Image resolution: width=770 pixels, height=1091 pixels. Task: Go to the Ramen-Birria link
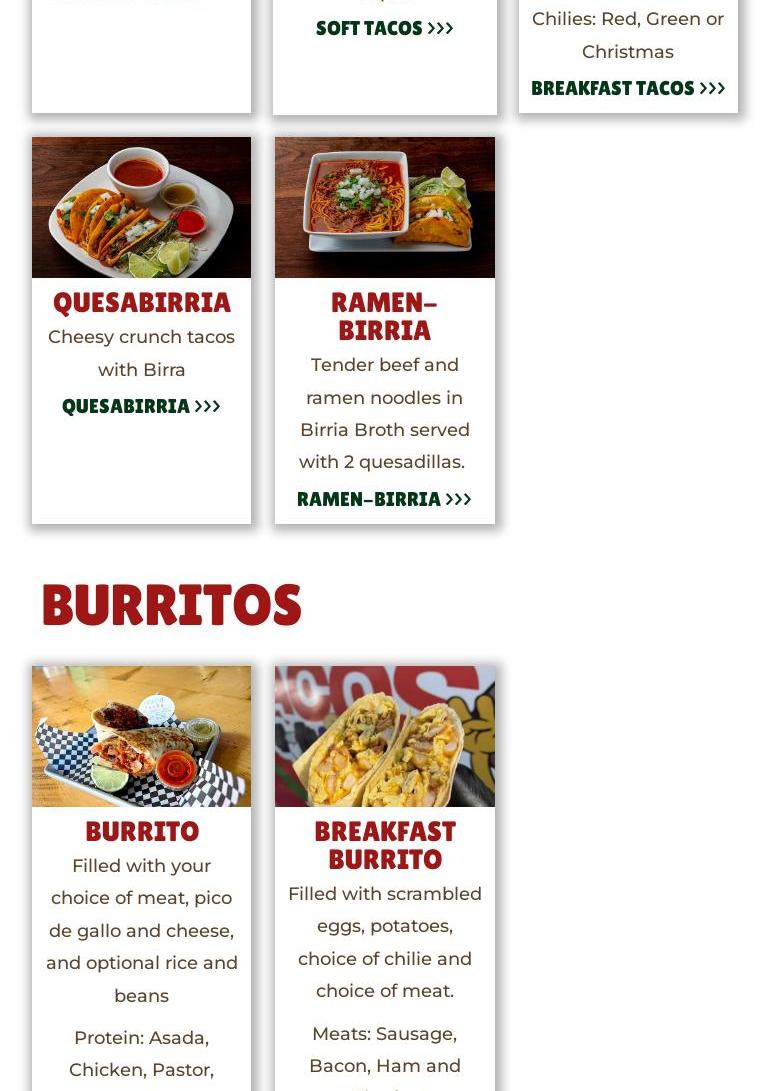click(x=384, y=499)
